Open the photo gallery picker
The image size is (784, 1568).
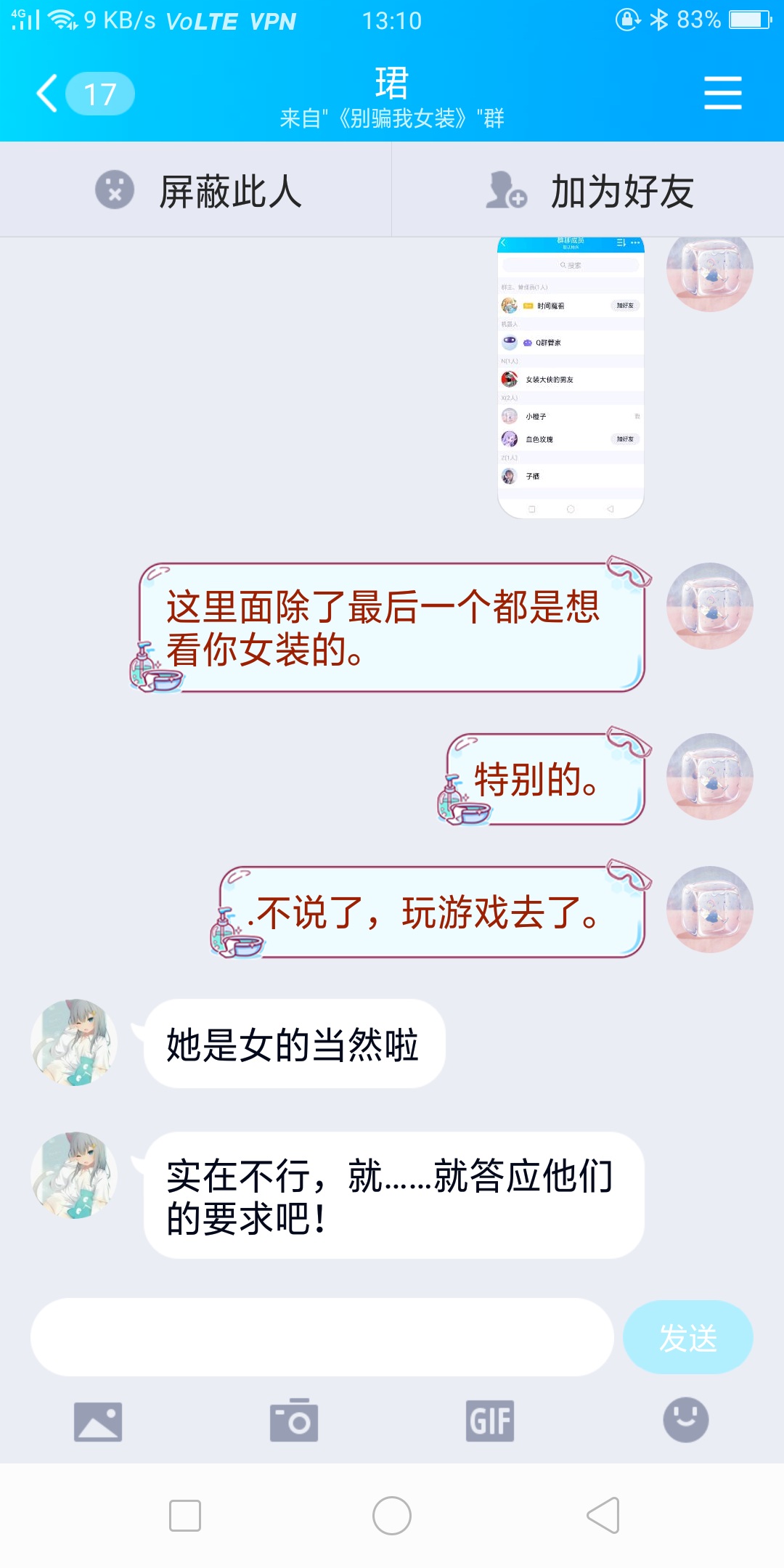[x=98, y=1421]
